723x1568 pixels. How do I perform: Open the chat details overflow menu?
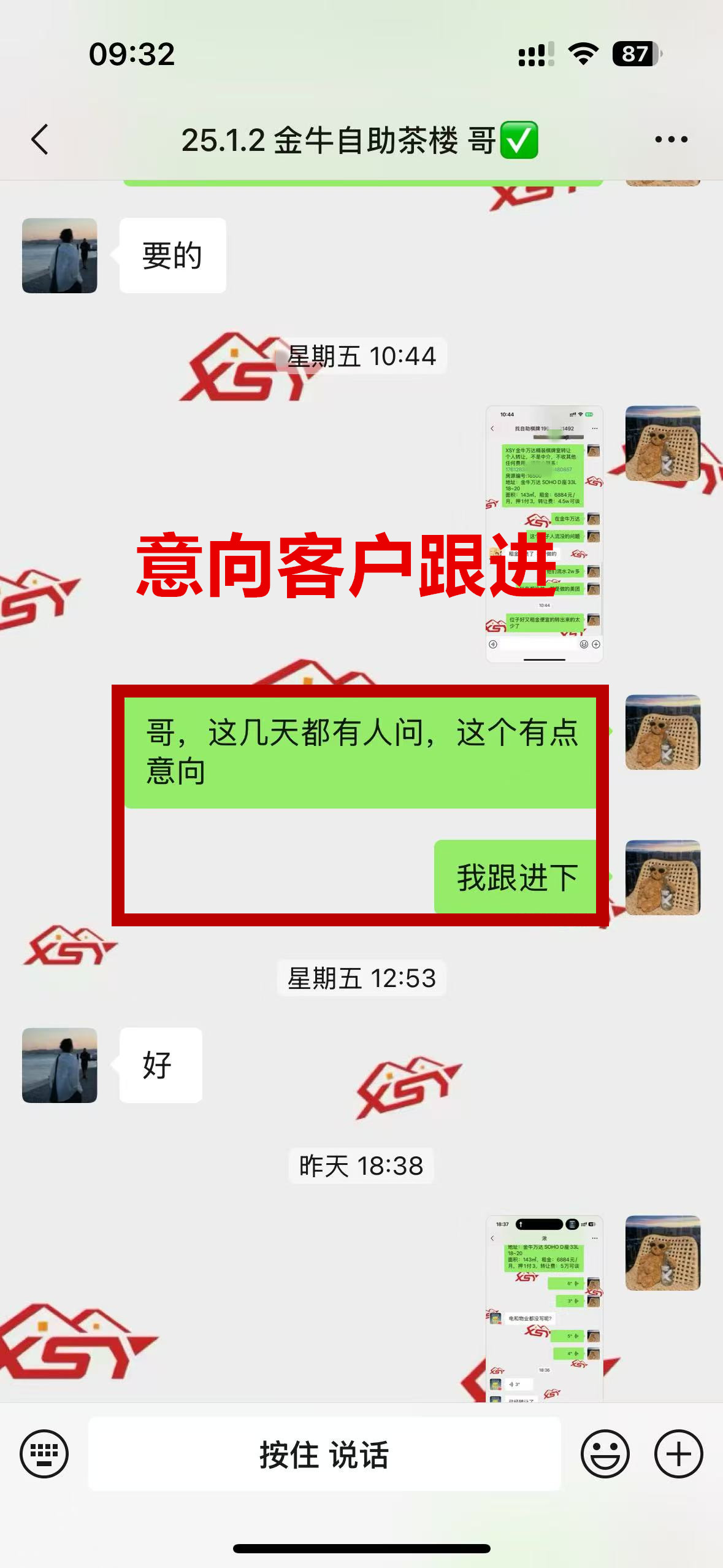pos(671,139)
